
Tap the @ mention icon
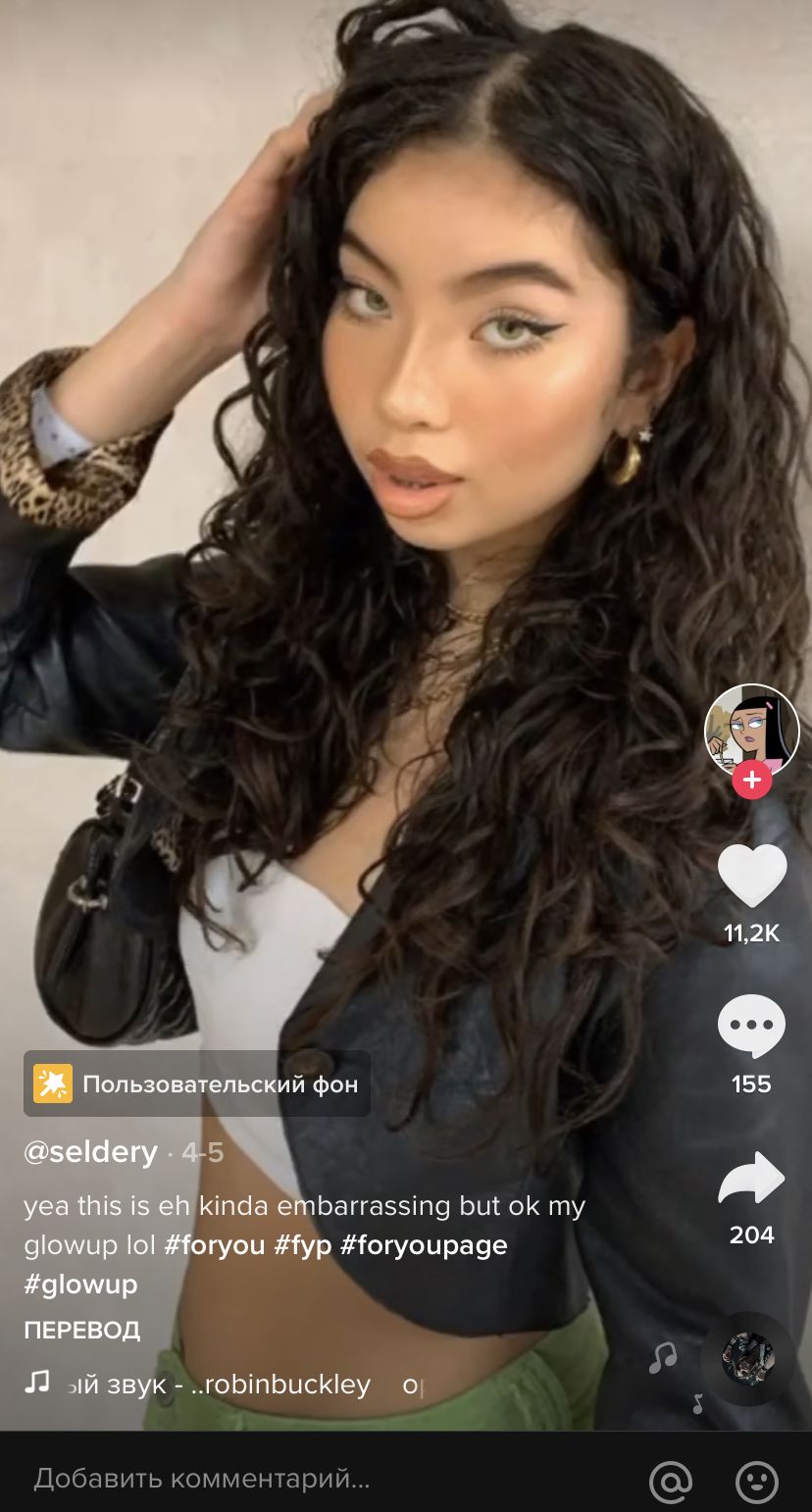pyautogui.click(x=672, y=1481)
